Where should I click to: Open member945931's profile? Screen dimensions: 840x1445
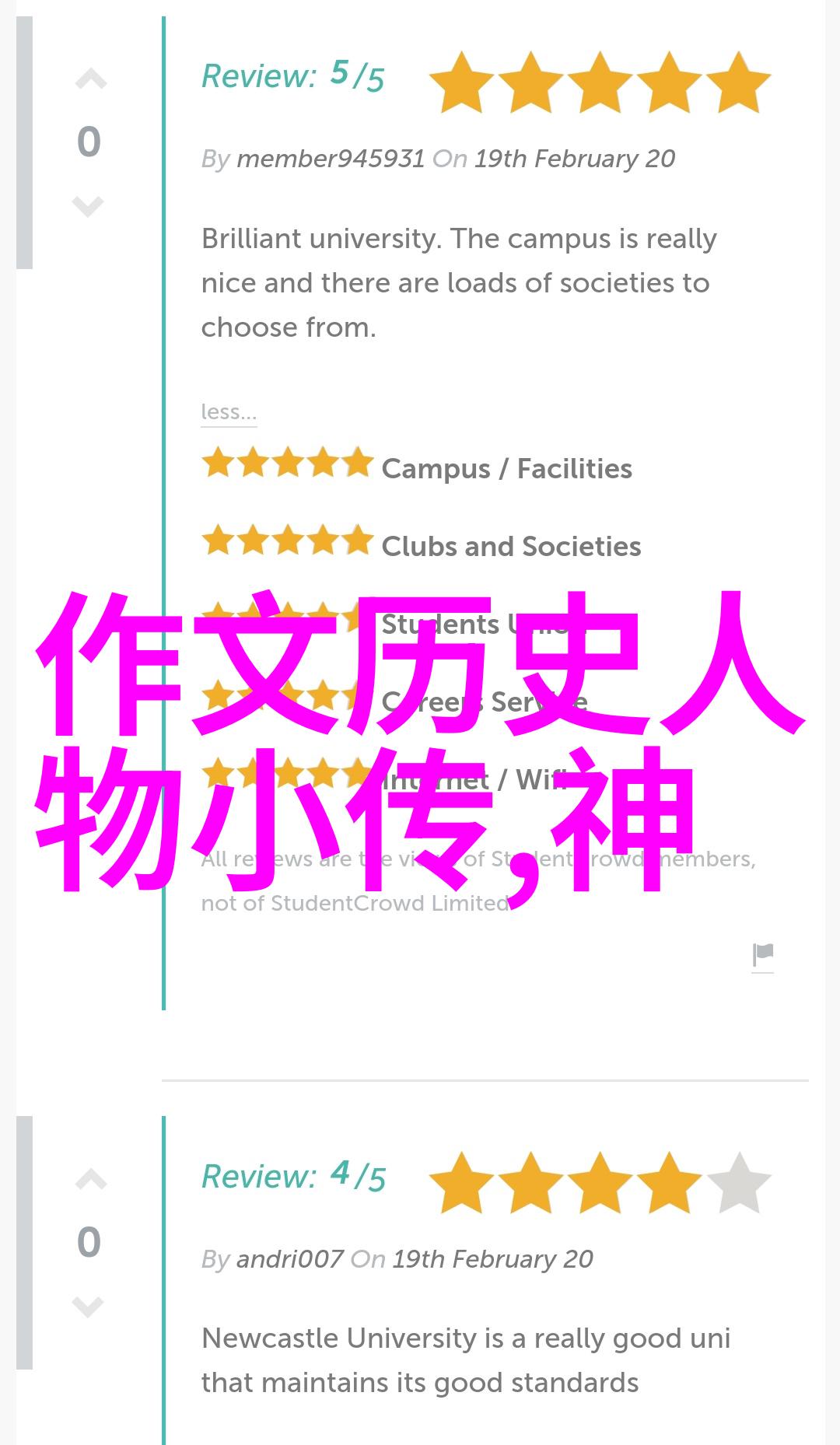[x=331, y=159]
